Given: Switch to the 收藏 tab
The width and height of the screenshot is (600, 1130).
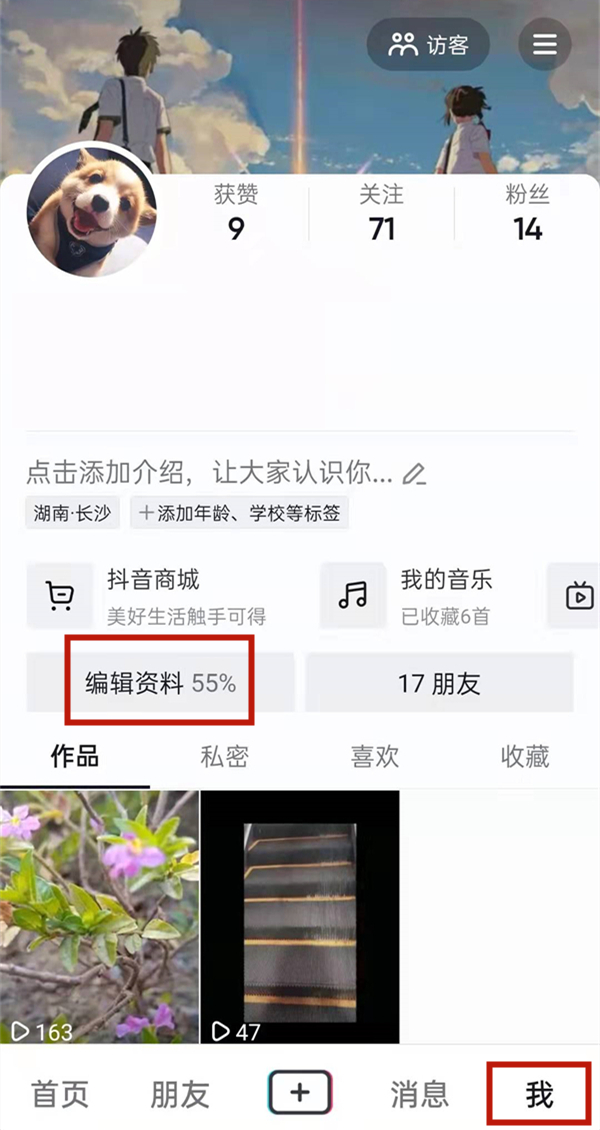Looking at the screenshot, I should (x=524, y=756).
